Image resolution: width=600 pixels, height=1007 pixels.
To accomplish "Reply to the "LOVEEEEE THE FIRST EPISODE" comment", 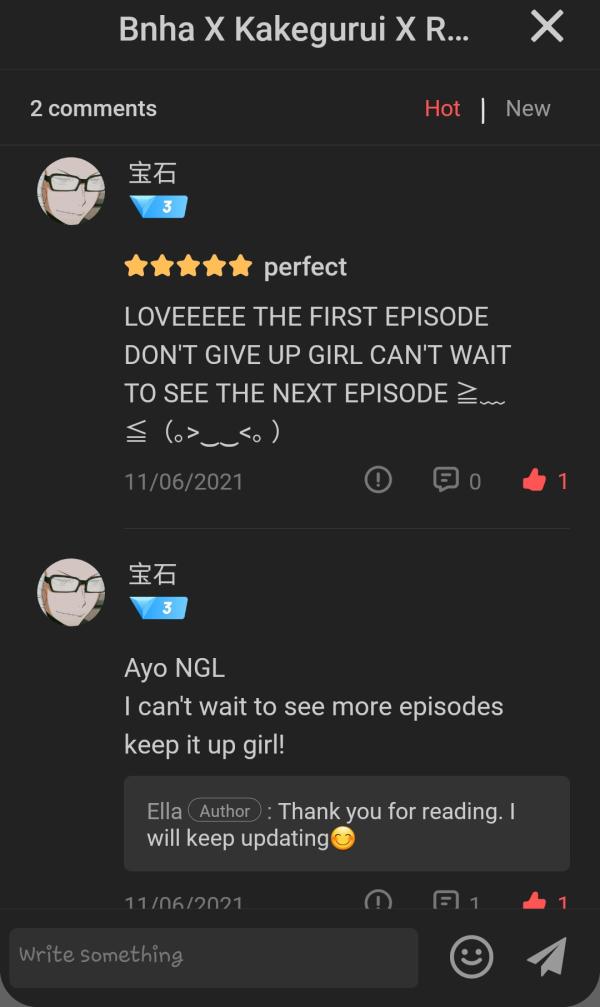I will pos(446,481).
